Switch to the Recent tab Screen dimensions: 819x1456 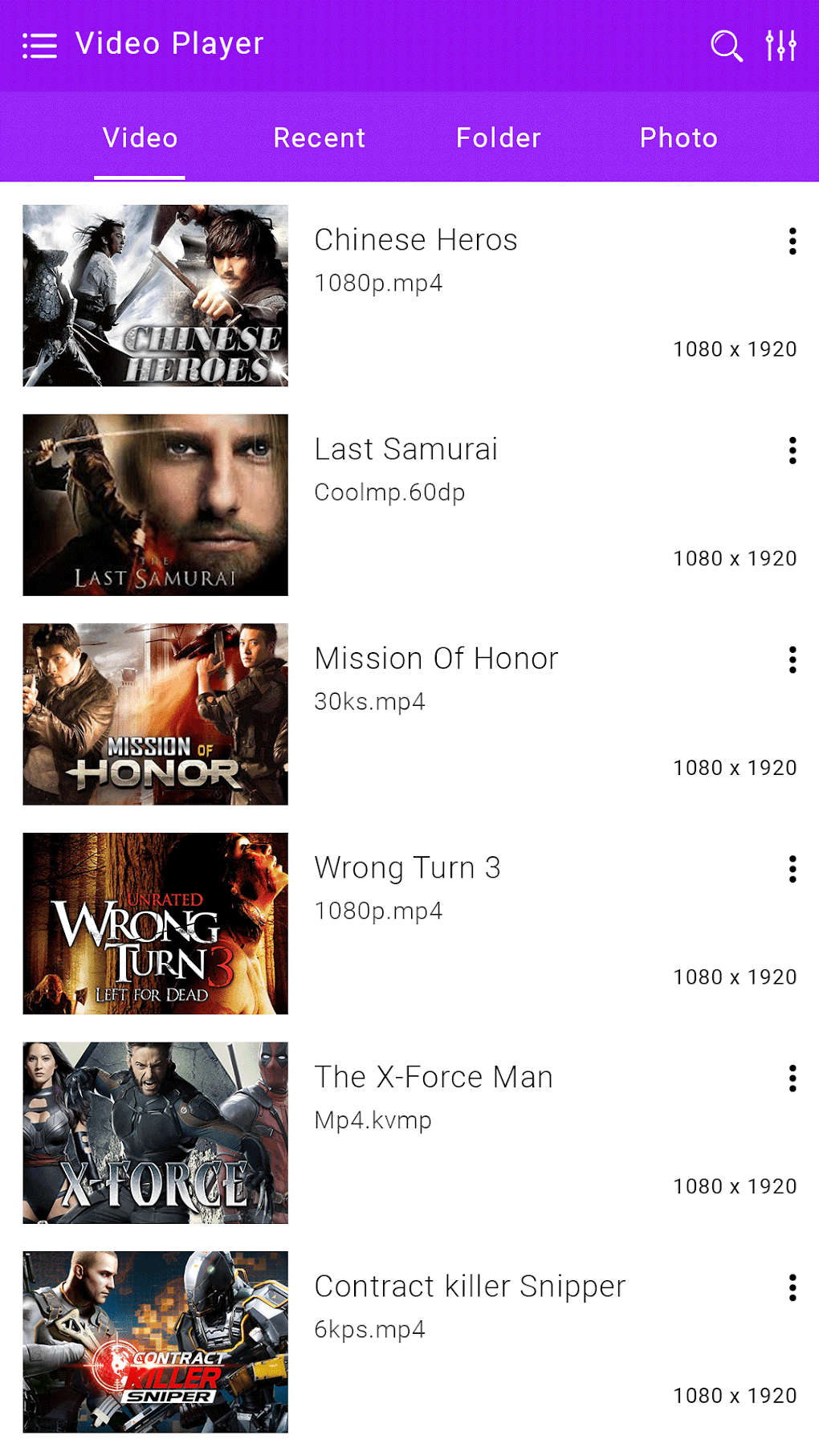(x=320, y=137)
